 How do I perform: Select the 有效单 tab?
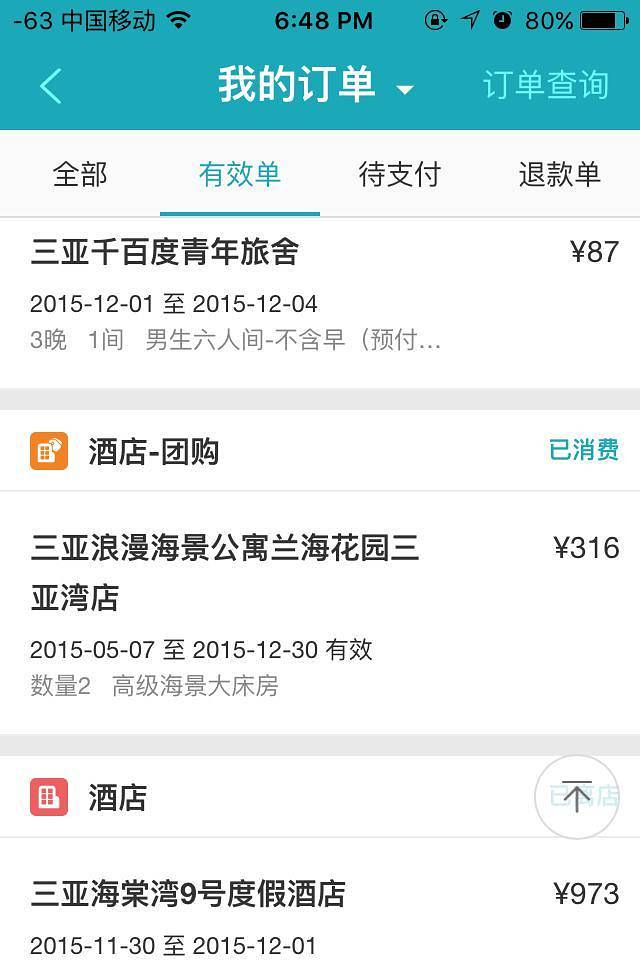(240, 174)
